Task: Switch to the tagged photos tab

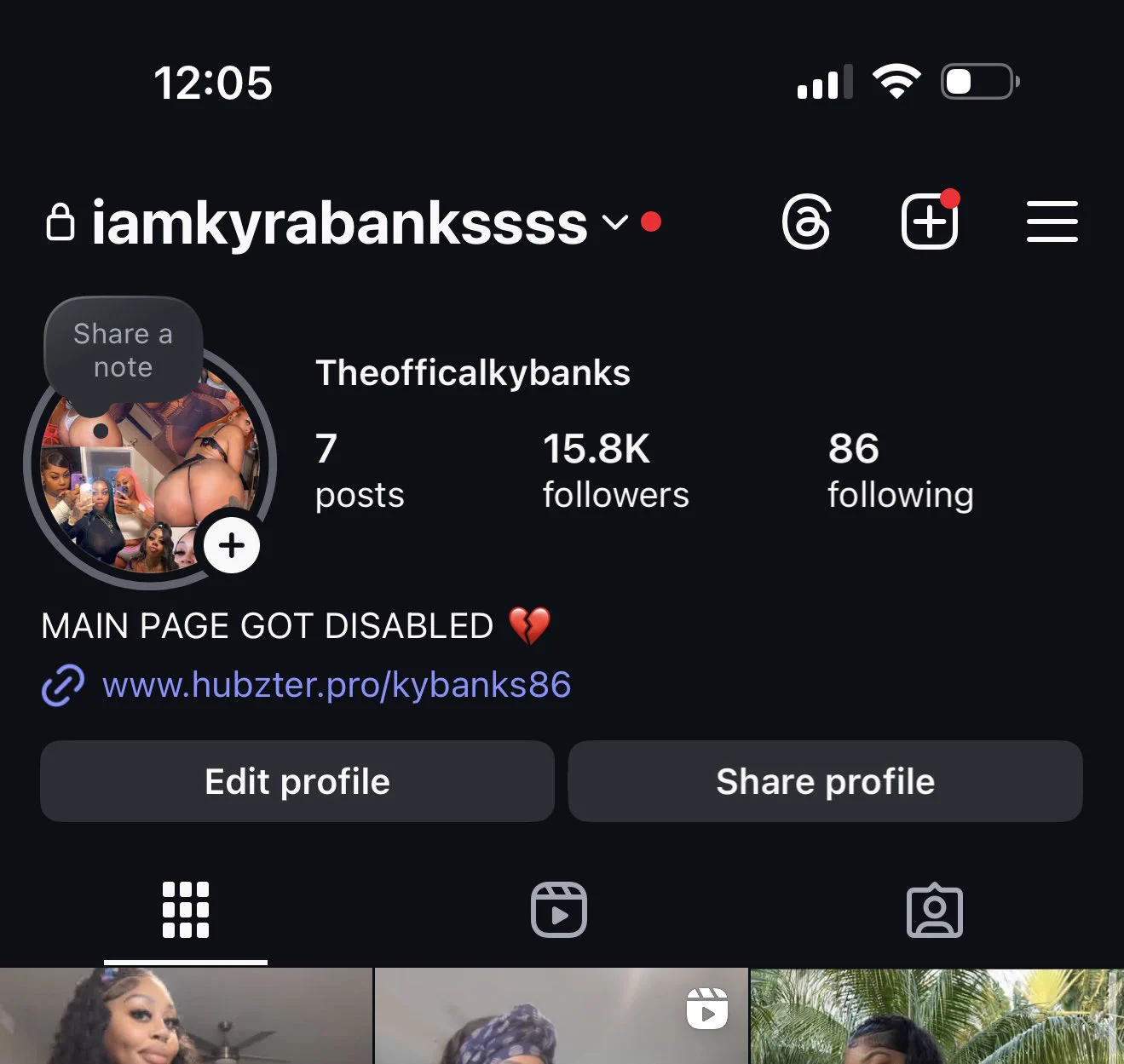Action: point(935,910)
